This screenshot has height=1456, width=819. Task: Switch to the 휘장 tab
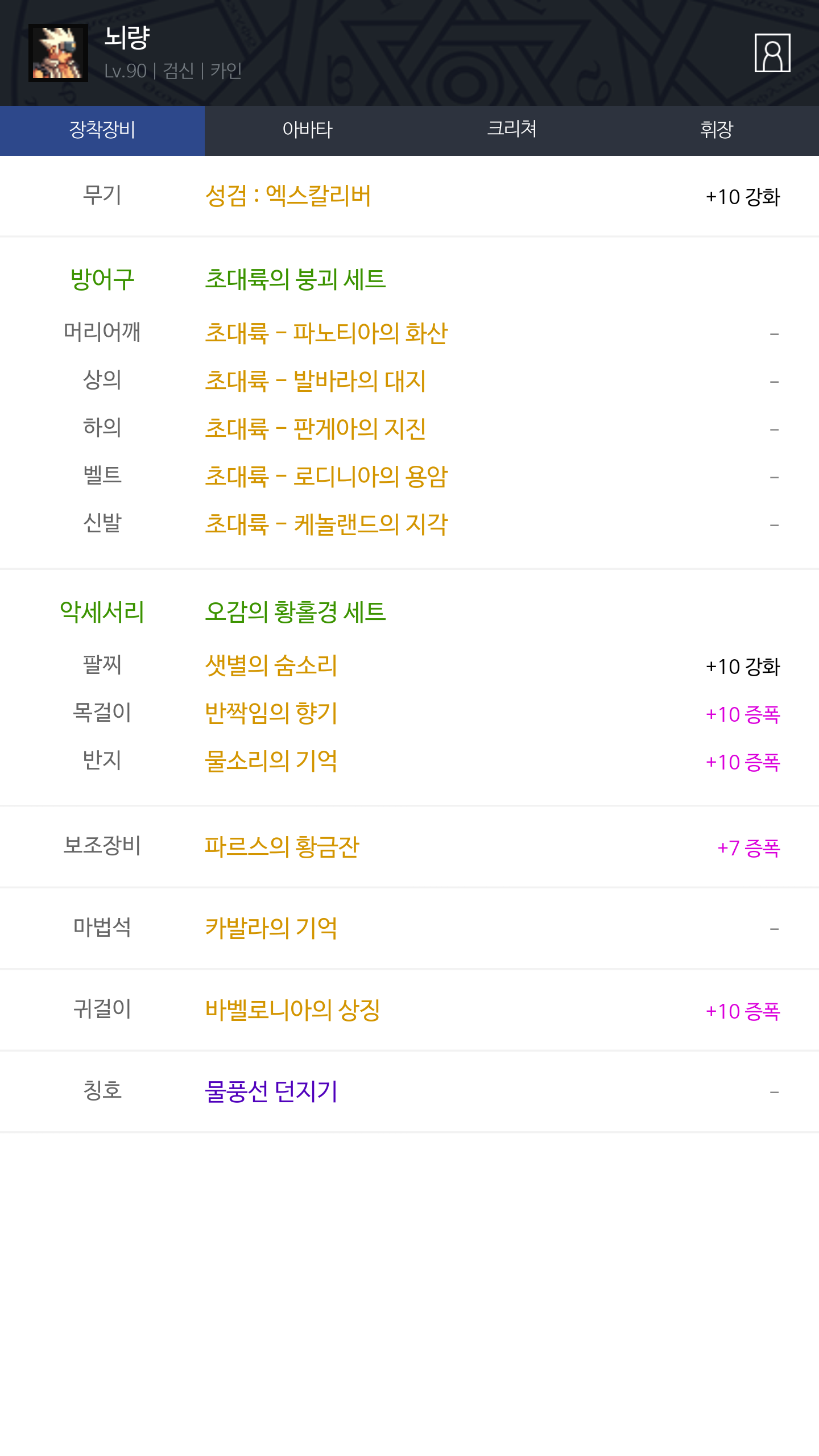click(x=717, y=130)
